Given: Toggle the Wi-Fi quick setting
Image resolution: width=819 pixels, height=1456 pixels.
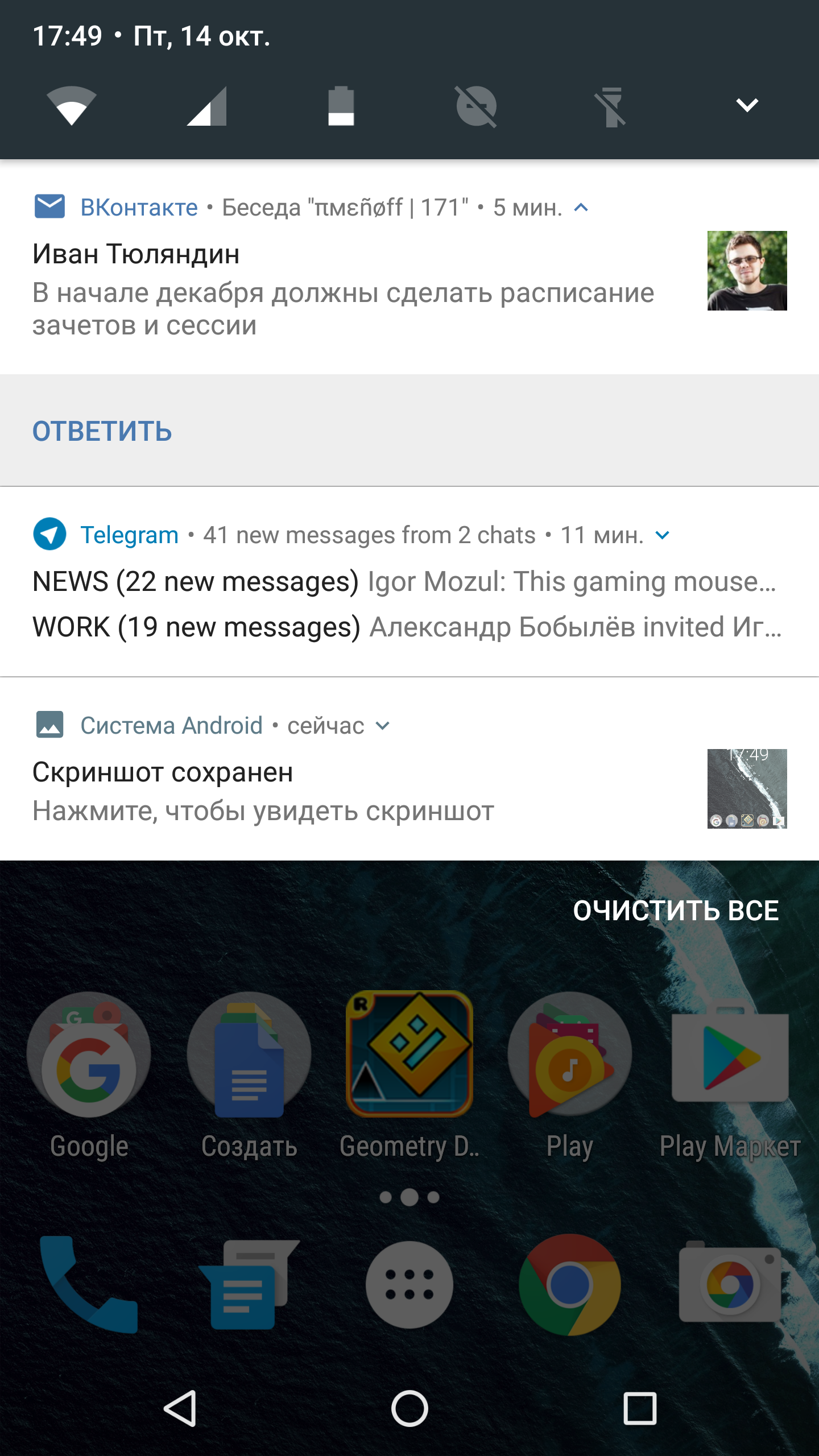Looking at the screenshot, I should point(72,106).
